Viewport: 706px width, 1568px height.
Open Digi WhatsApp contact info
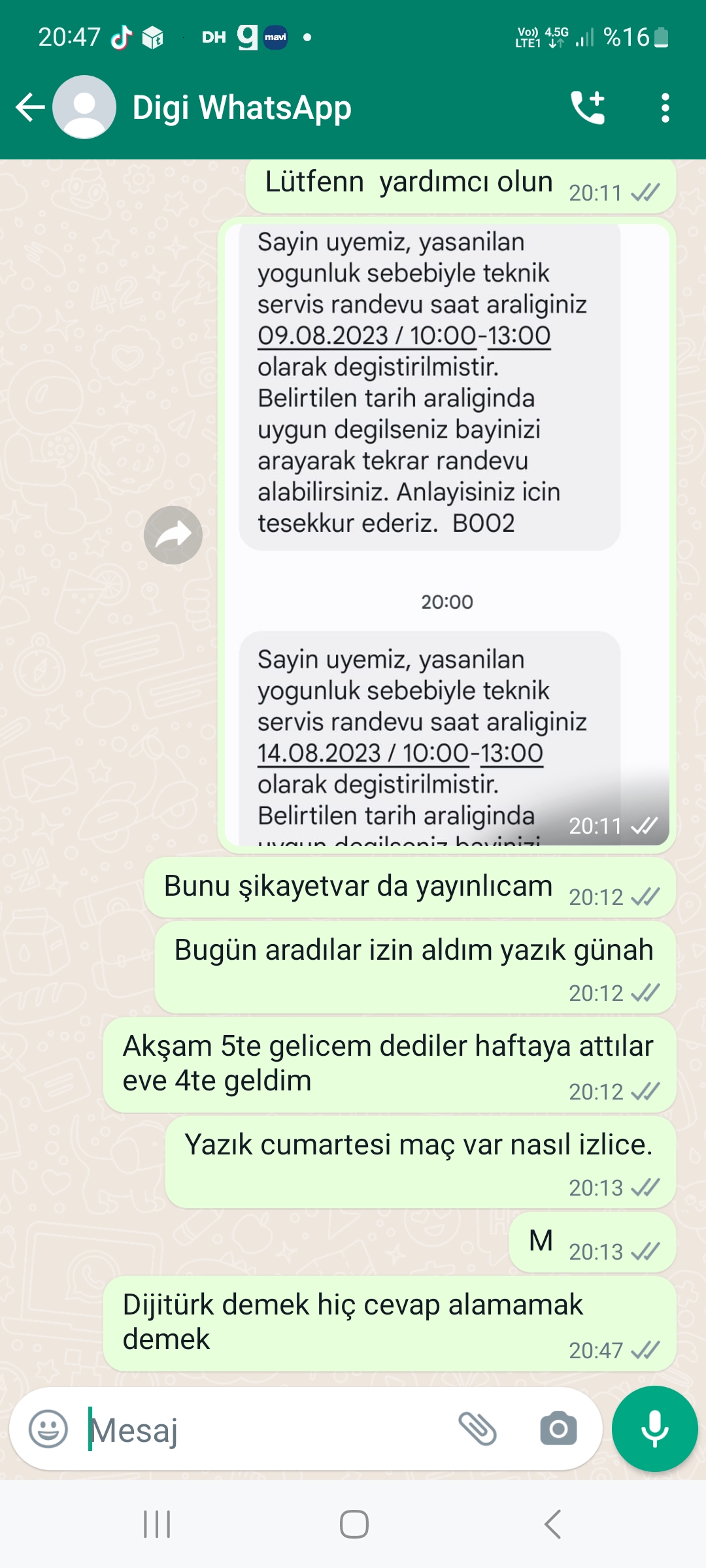click(x=242, y=108)
